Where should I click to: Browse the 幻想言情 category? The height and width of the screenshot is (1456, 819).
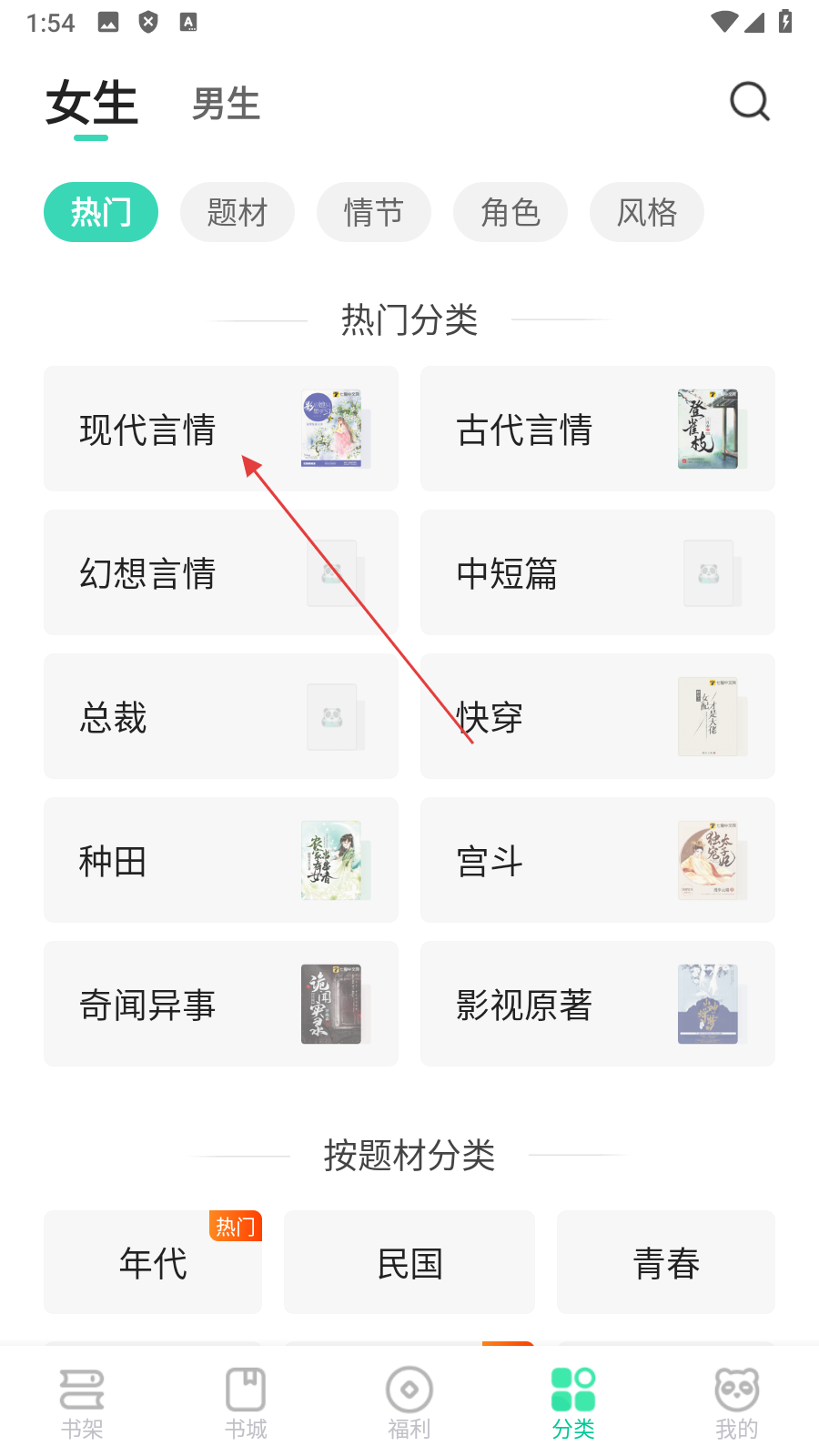click(221, 572)
